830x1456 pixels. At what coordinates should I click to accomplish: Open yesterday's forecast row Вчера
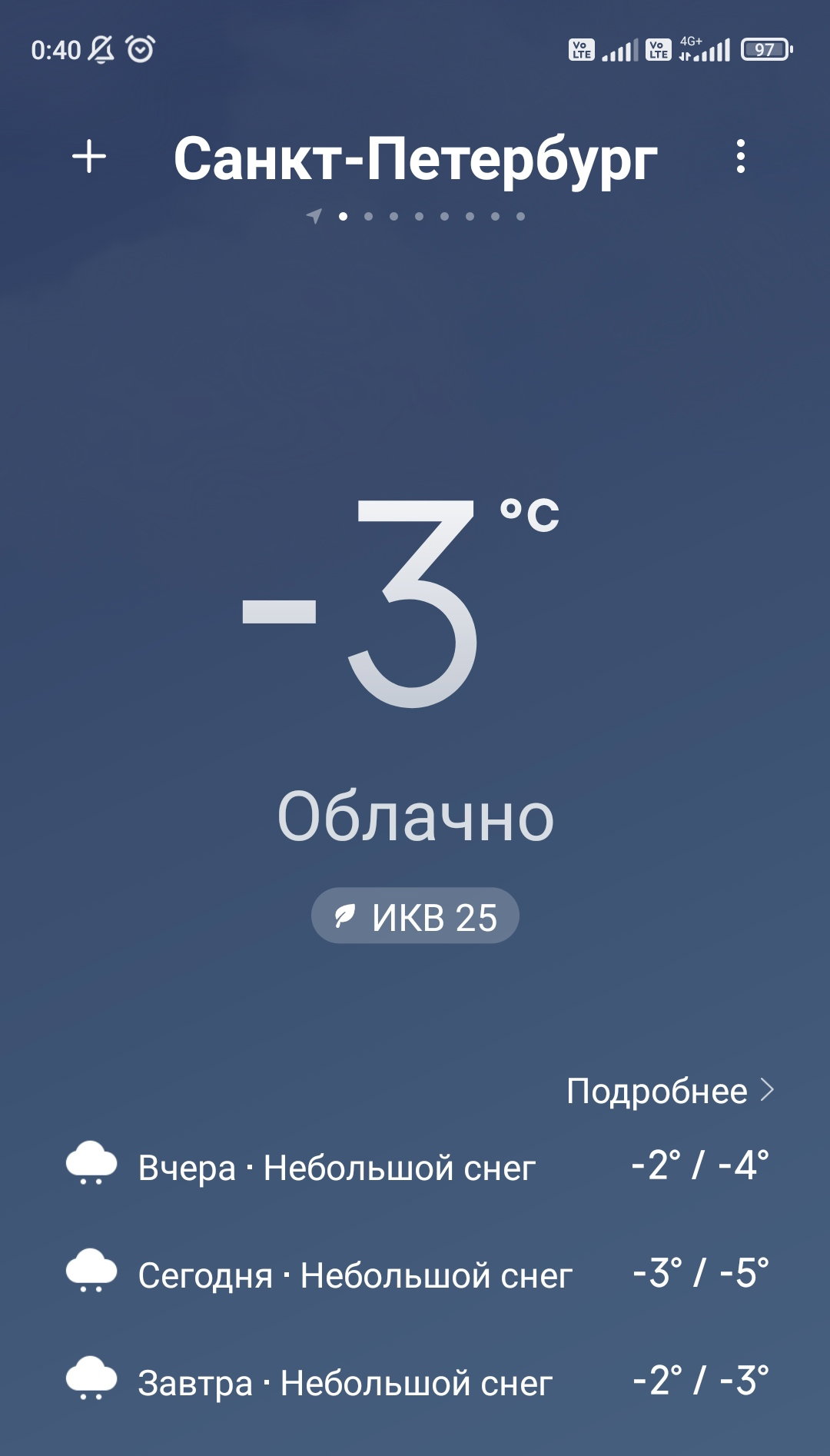[x=417, y=1167]
